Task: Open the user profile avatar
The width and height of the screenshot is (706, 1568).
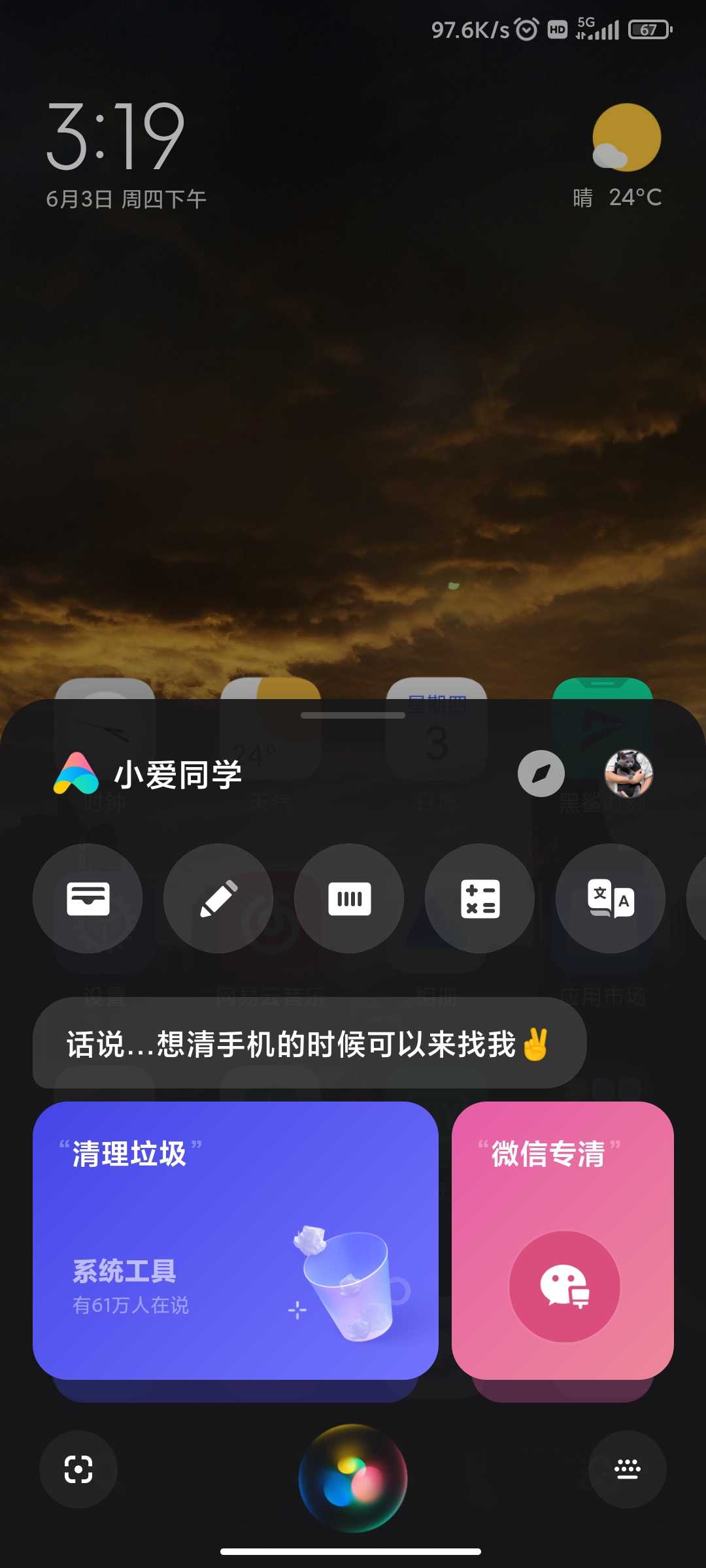Action: (628, 774)
